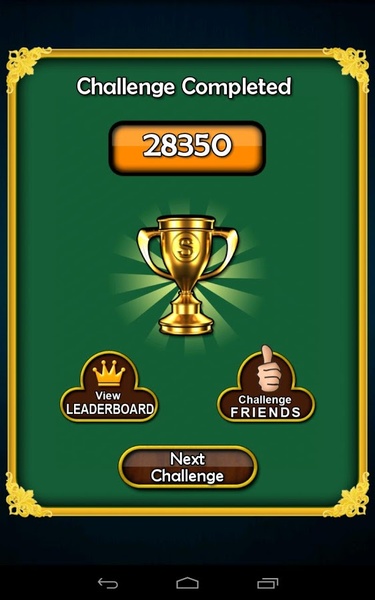
Task: Go back using system back button
Action: [x=108, y=583]
